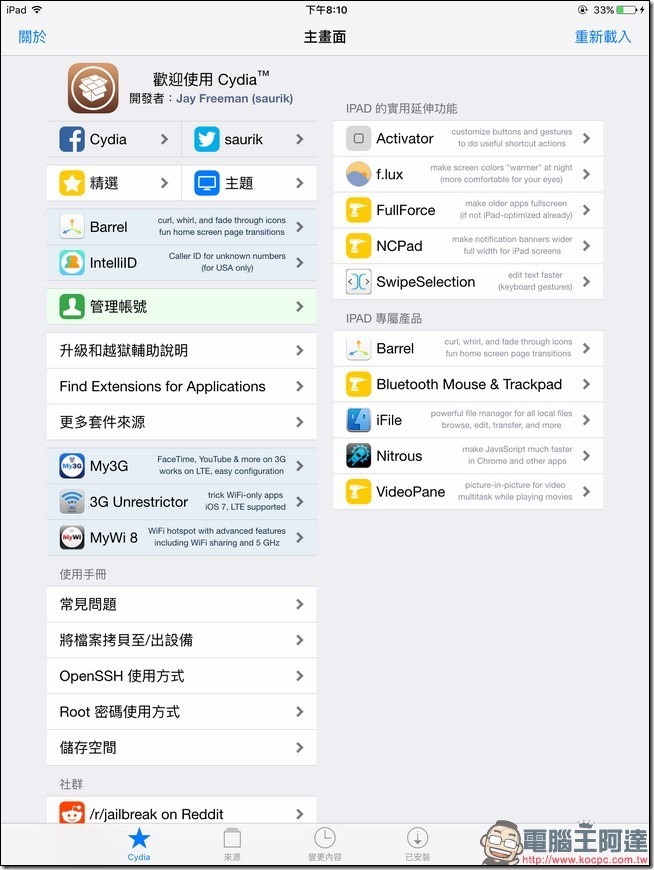Open the 精選 featured section
The height and width of the screenshot is (870, 654).
click(x=113, y=183)
